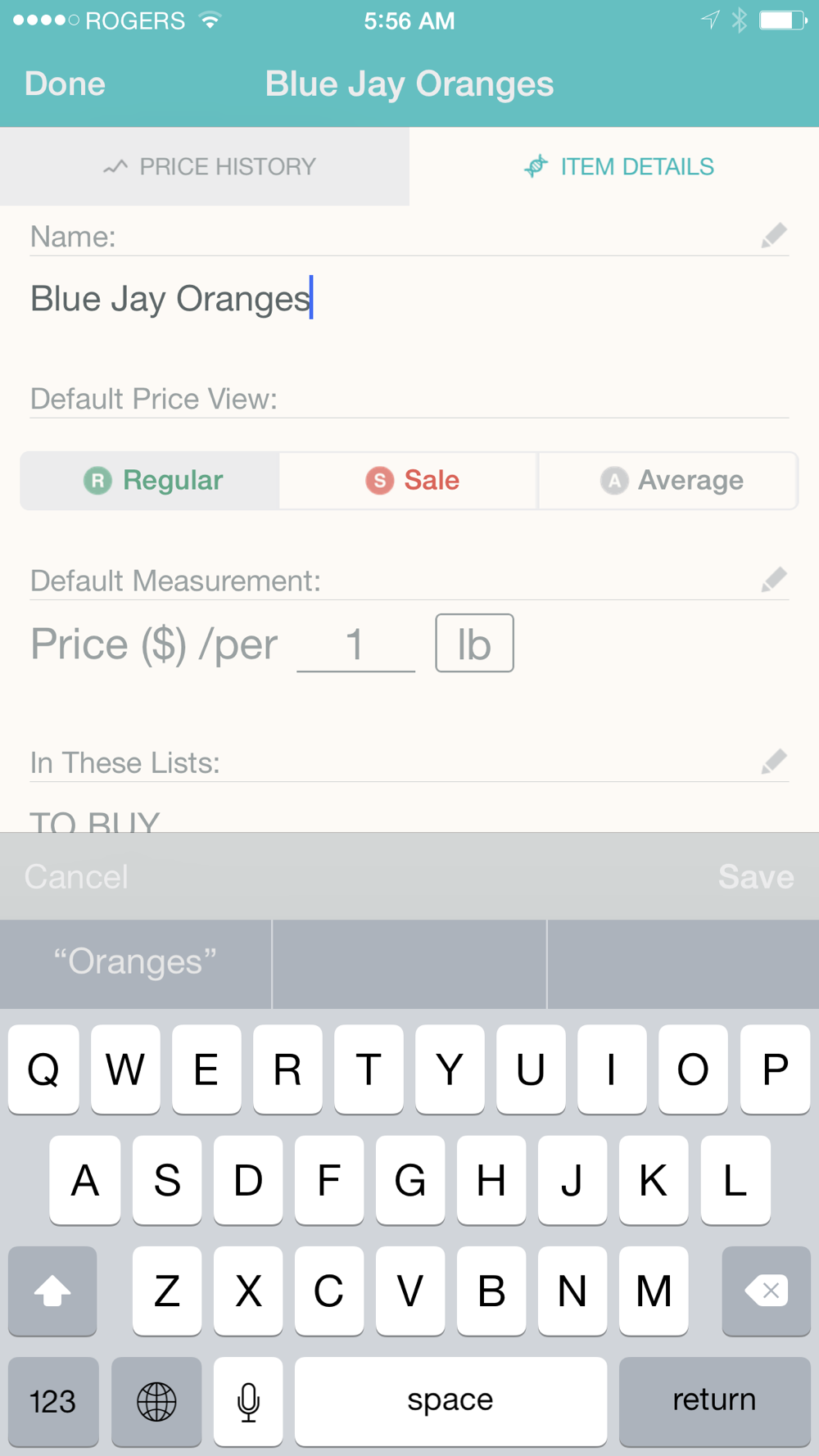This screenshot has width=819, height=1456.
Task: Pick the "Oranges" keyboard suggestion
Action: coord(135,963)
